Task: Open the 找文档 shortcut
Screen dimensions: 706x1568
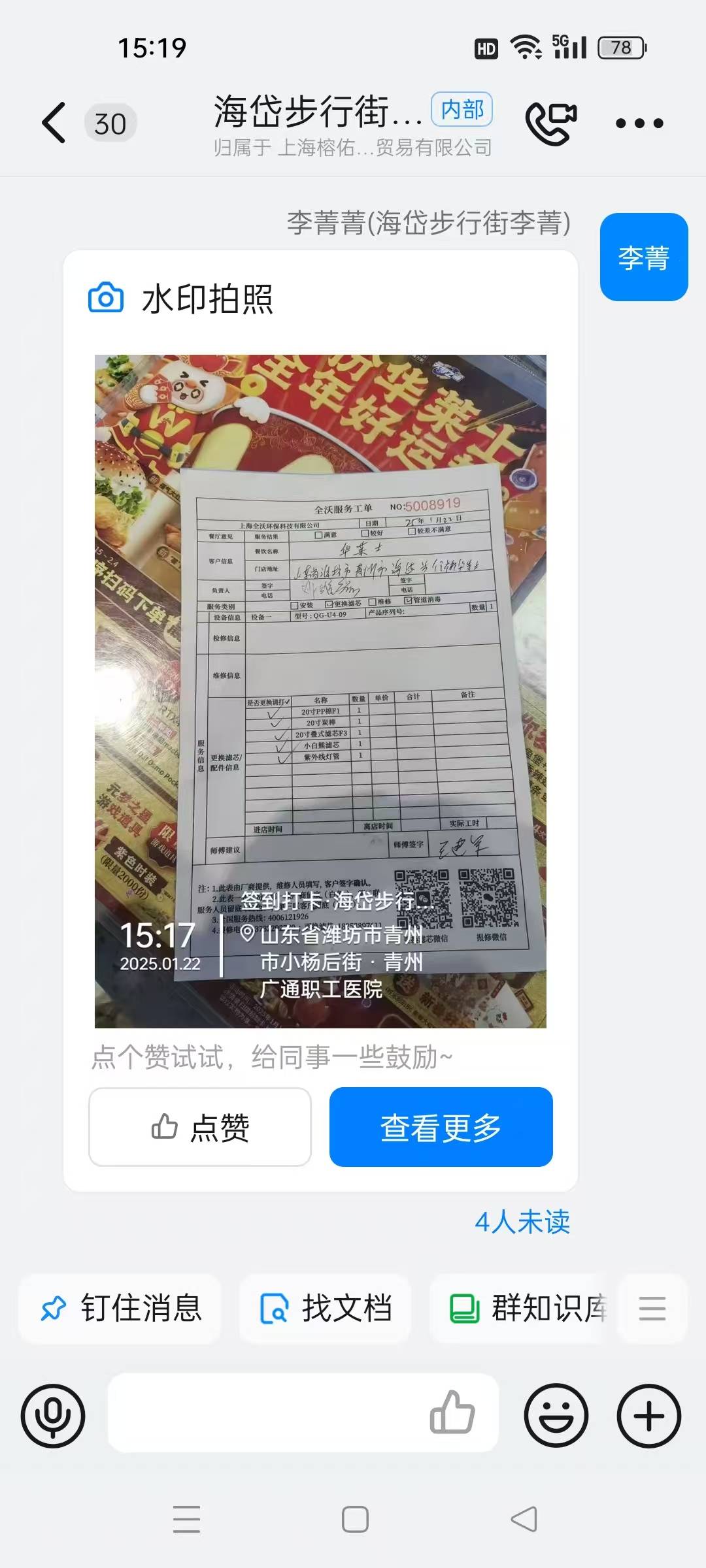Action: pos(326,1308)
